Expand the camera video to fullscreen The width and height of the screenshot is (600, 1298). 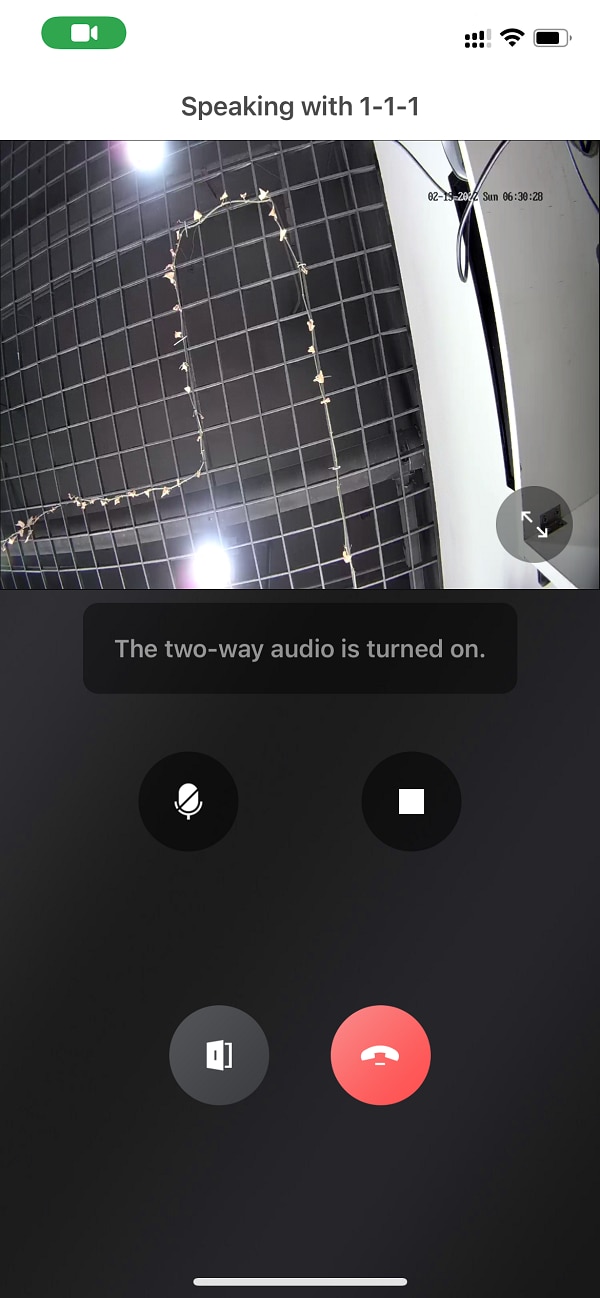(x=534, y=524)
